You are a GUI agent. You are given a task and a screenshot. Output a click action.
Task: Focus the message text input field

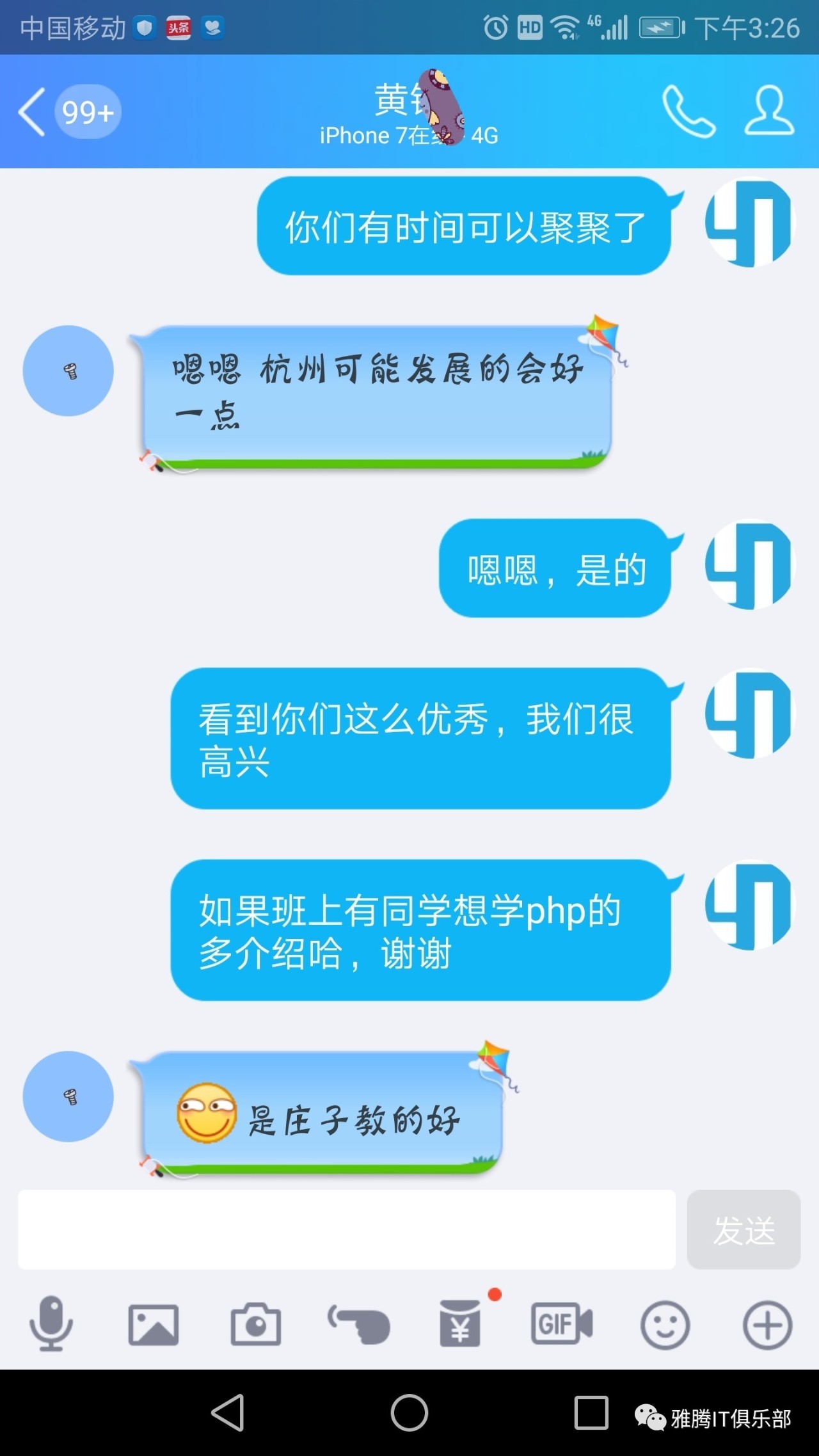346,1229
